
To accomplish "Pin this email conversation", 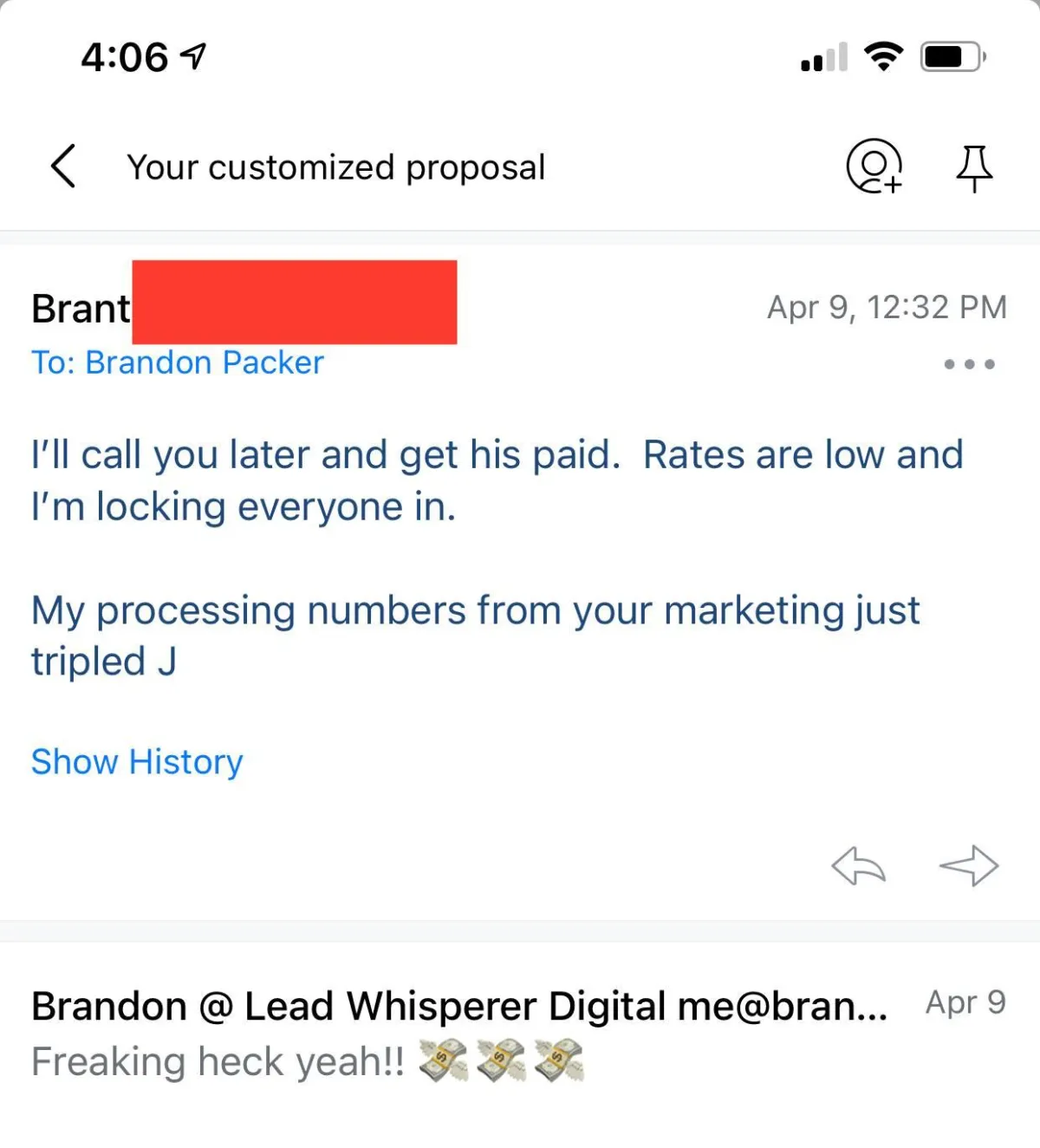I will click(973, 166).
